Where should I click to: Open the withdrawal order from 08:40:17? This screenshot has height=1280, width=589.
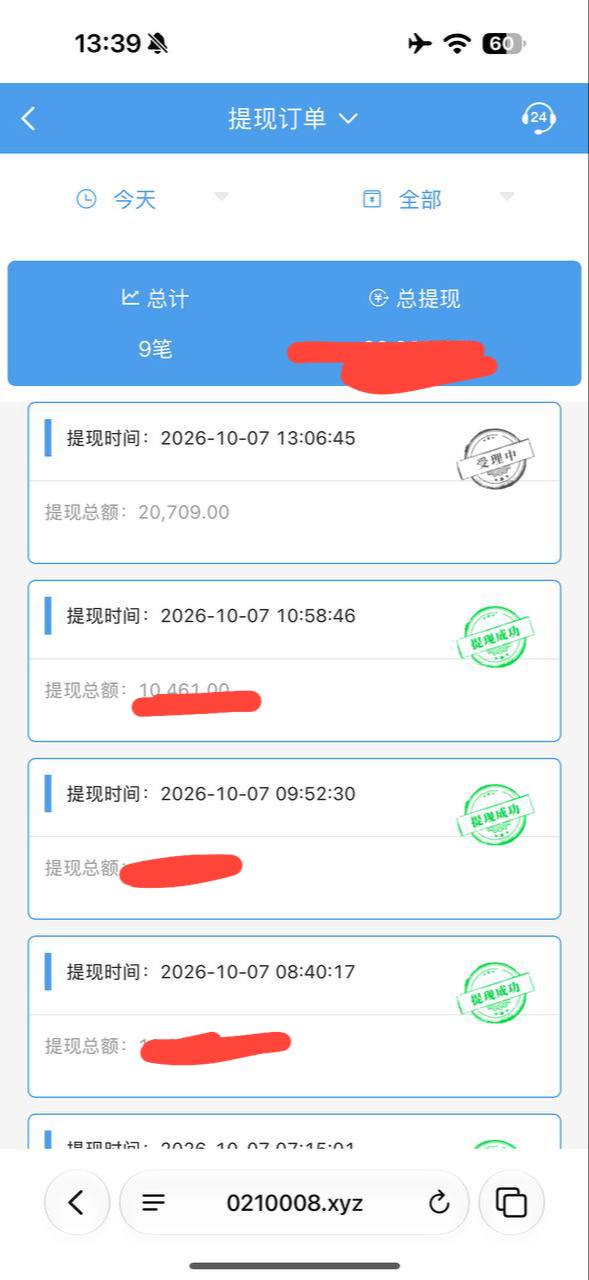click(294, 1017)
